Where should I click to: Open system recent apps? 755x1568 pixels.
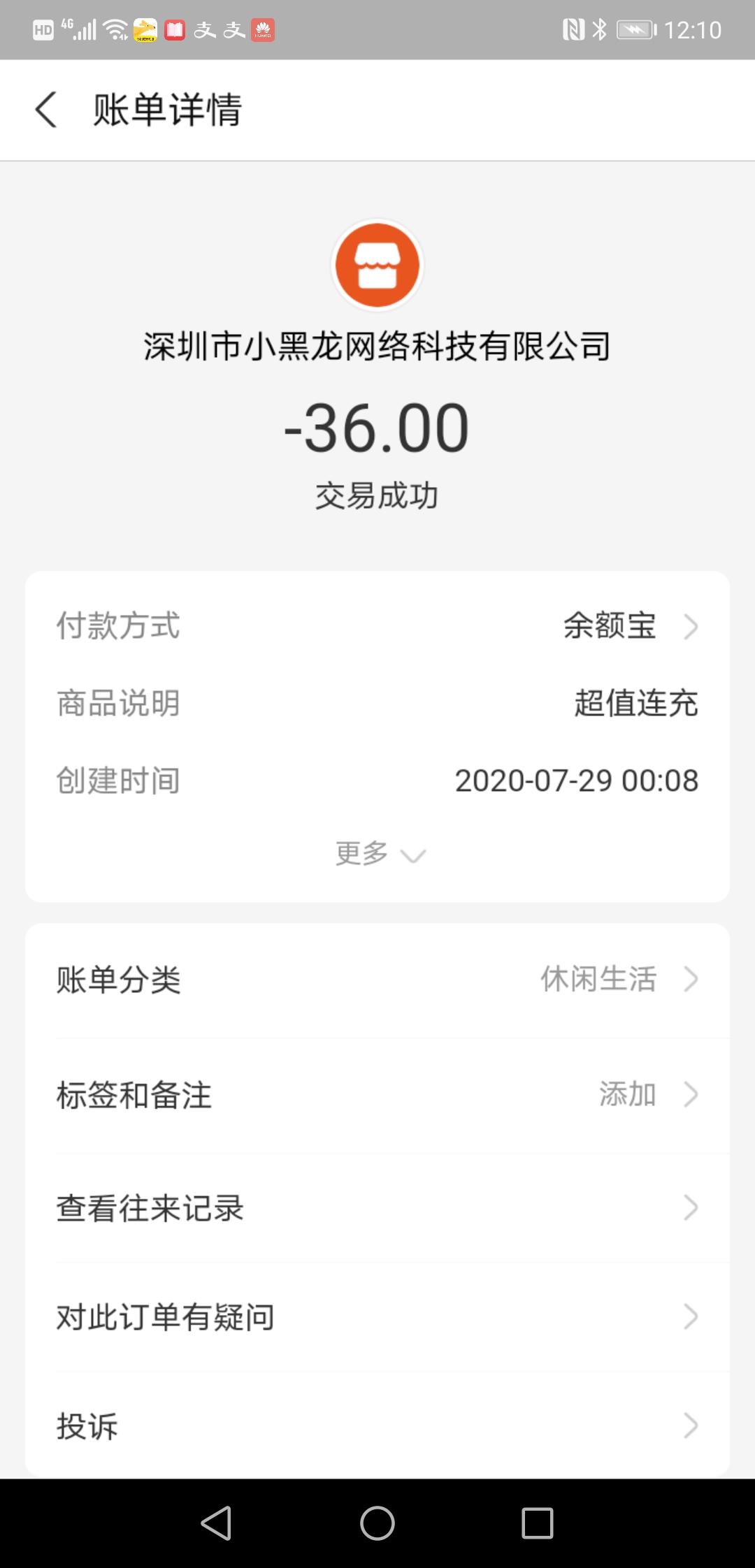tap(537, 1523)
